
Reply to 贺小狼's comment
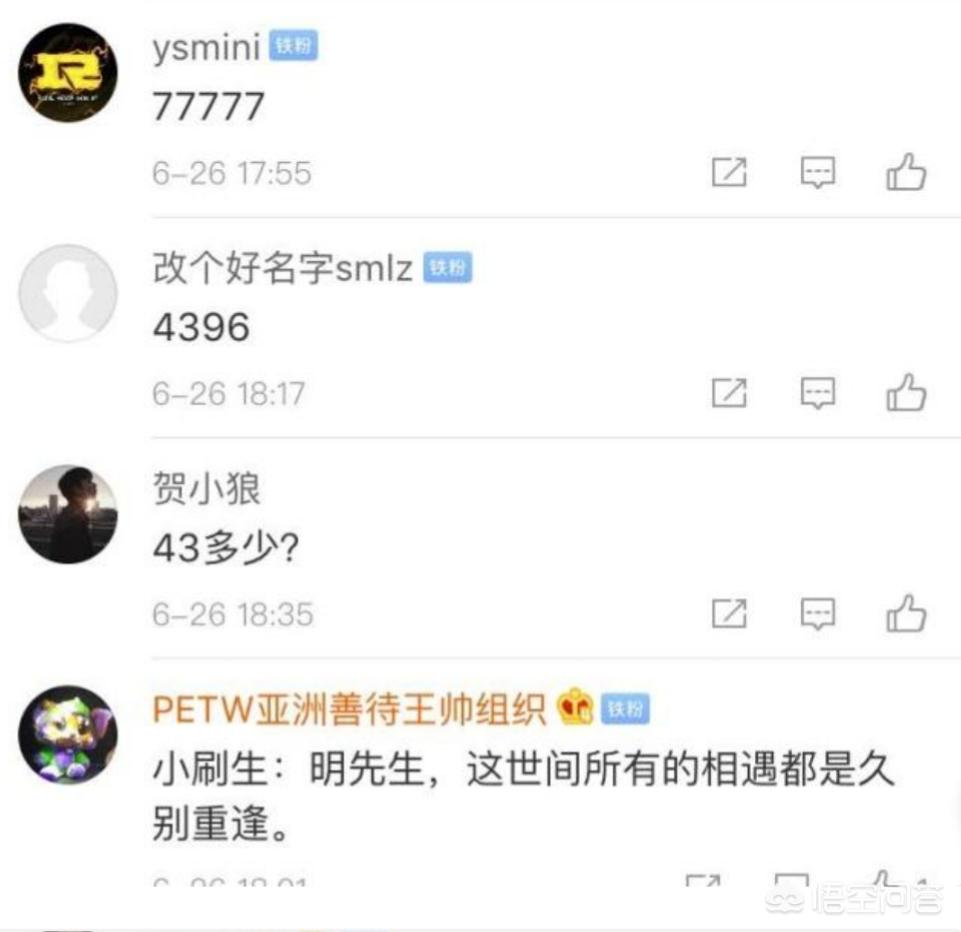coord(818,613)
